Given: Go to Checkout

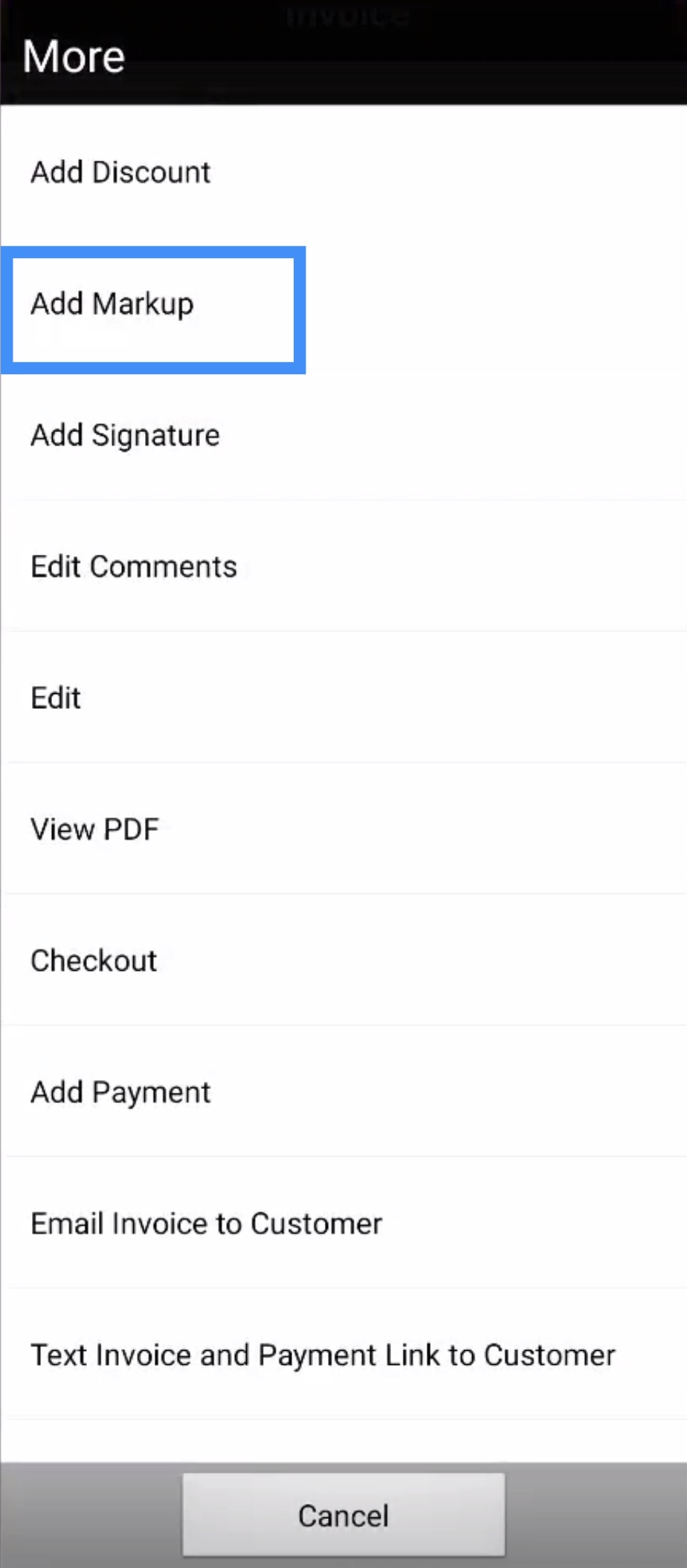Looking at the screenshot, I should tap(94, 961).
